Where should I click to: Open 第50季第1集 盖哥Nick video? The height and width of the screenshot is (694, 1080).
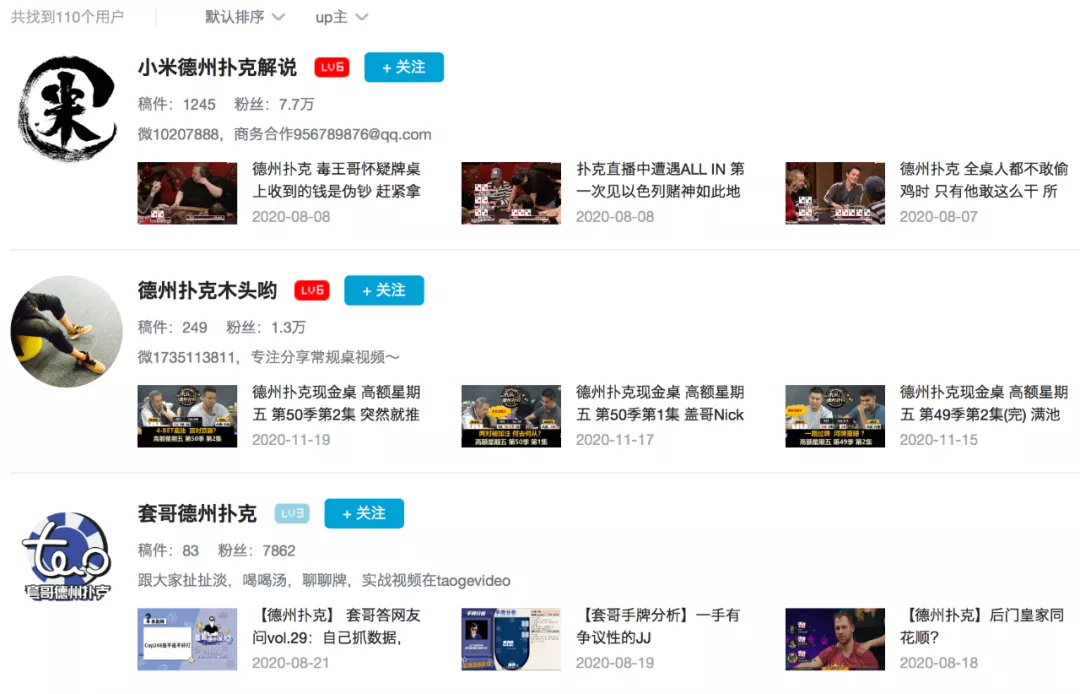[x=510, y=415]
